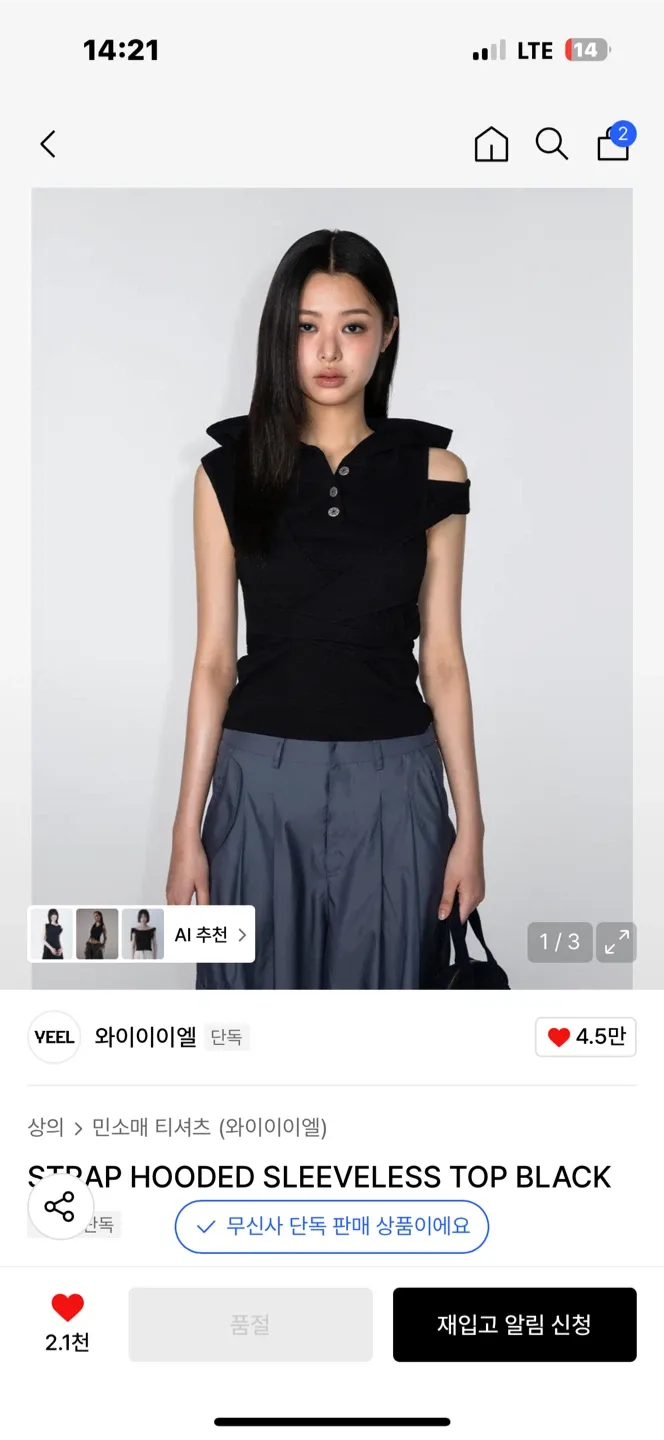Image resolution: width=664 pixels, height=1440 pixels.
Task: Like the brand with 4.5만 hearts
Action: [586, 1037]
